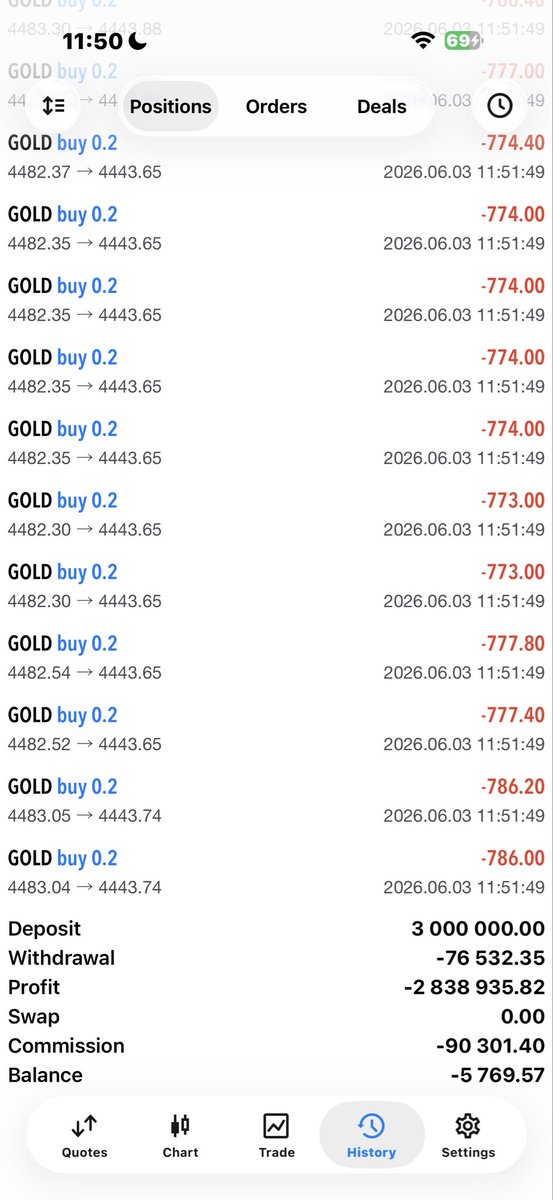Open the sort order icon
Viewport: 553px width, 1200px height.
coord(53,105)
